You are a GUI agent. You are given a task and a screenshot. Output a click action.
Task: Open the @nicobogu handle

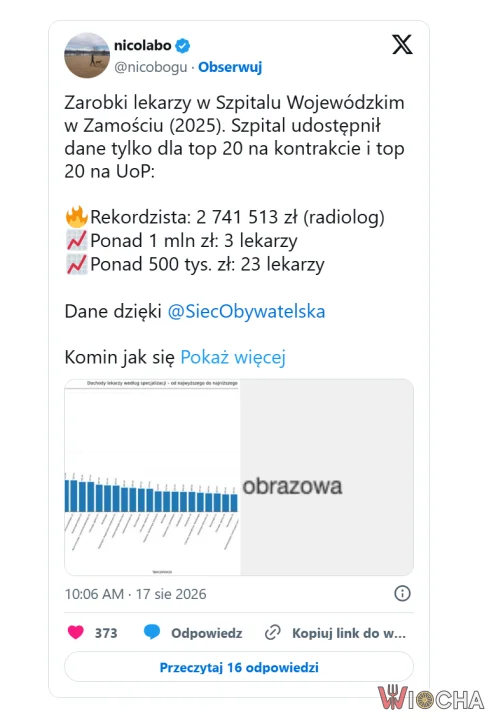[x=151, y=67]
